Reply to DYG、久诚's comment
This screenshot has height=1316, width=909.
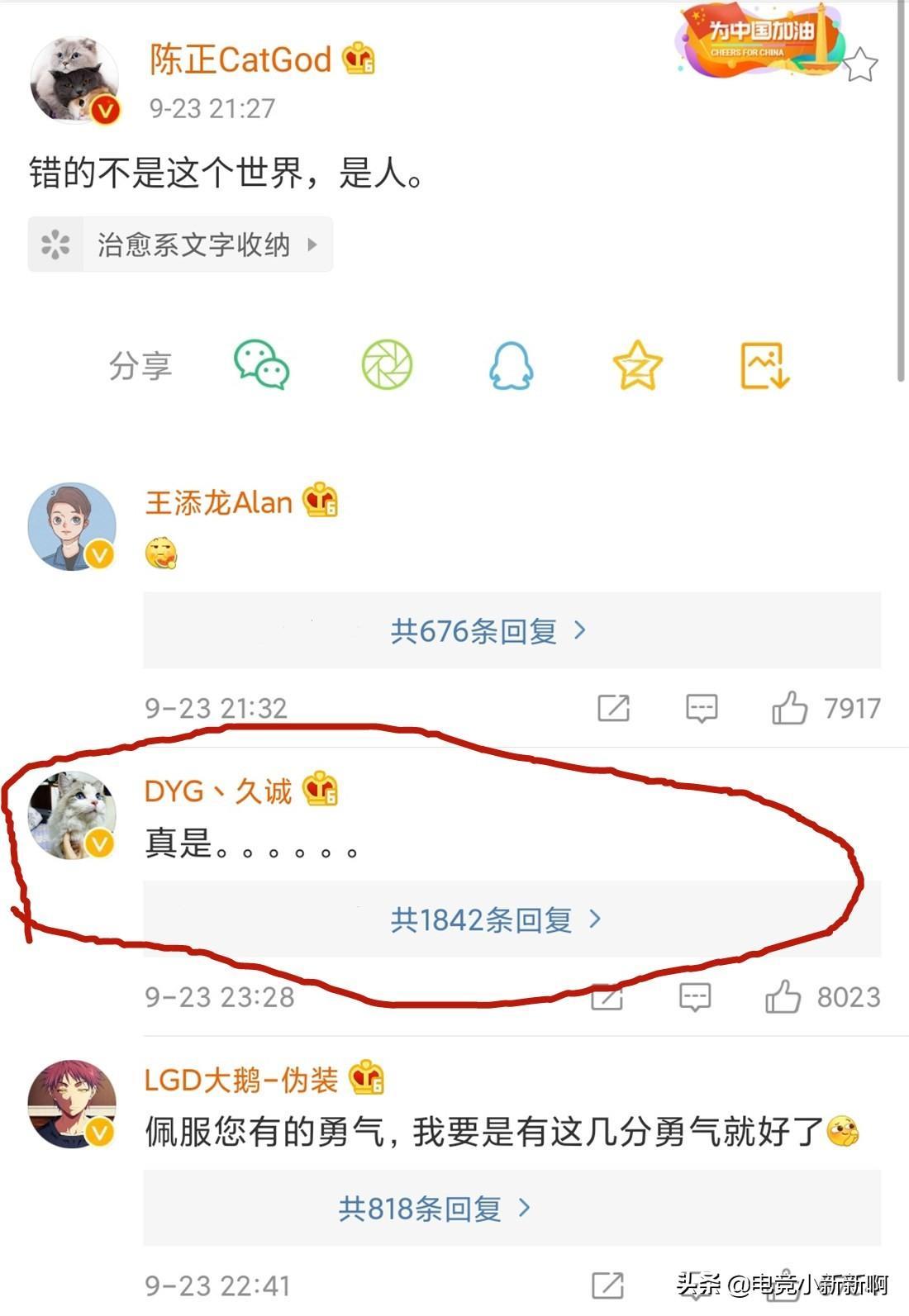[695, 997]
